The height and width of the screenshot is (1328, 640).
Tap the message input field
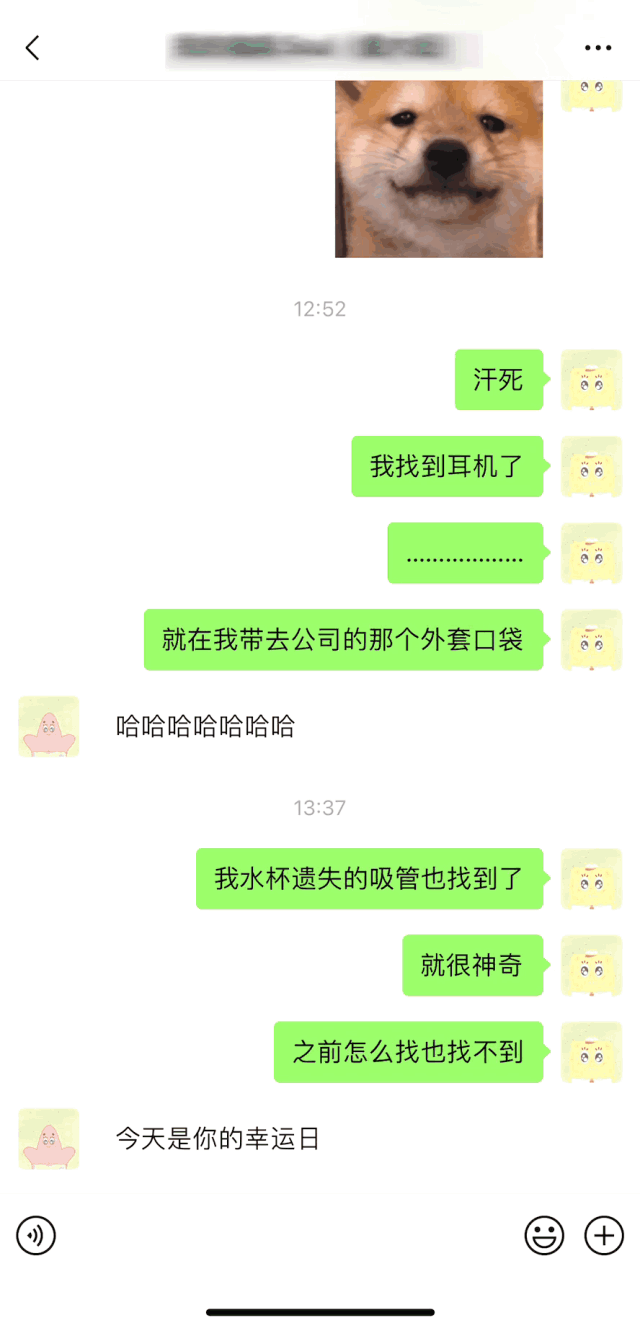pos(290,1236)
